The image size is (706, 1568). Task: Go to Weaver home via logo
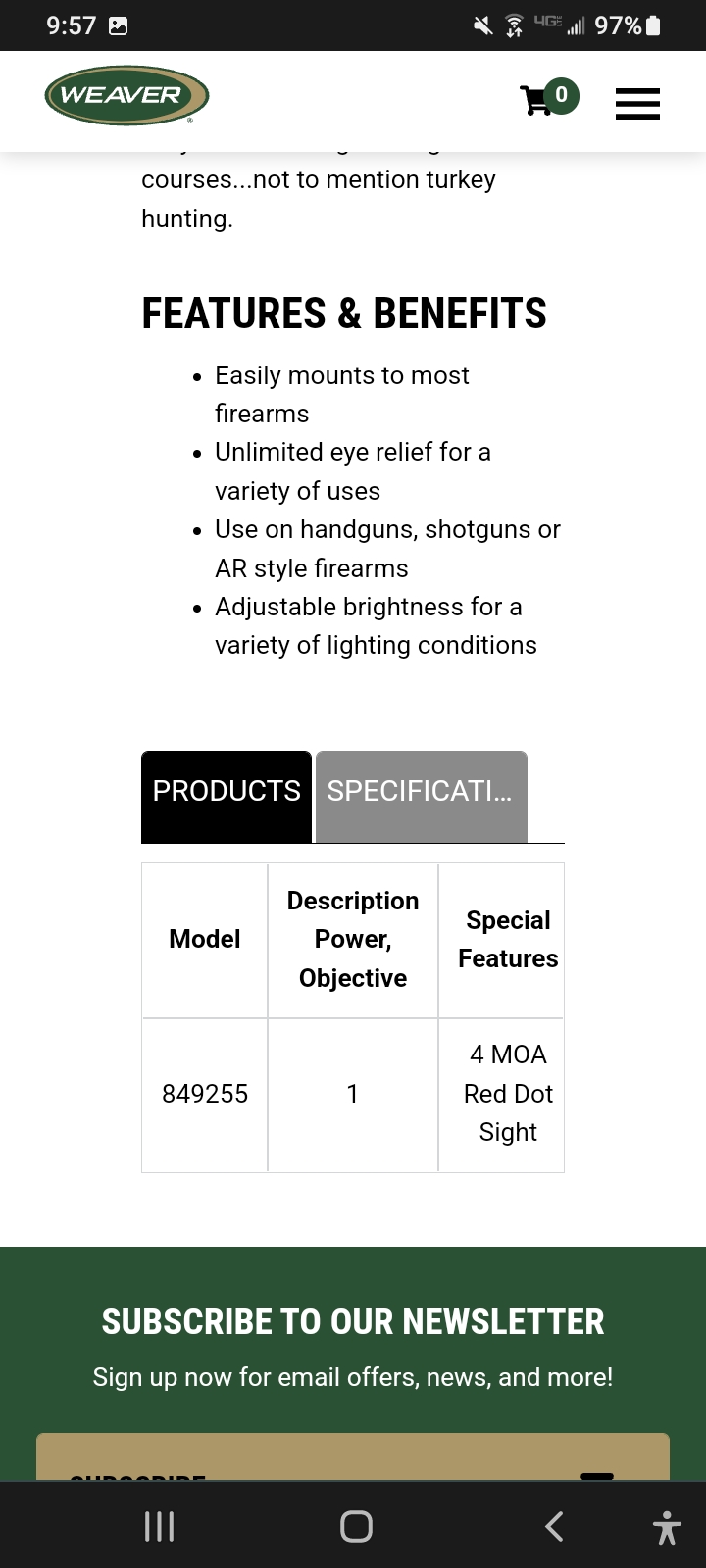pos(126,96)
